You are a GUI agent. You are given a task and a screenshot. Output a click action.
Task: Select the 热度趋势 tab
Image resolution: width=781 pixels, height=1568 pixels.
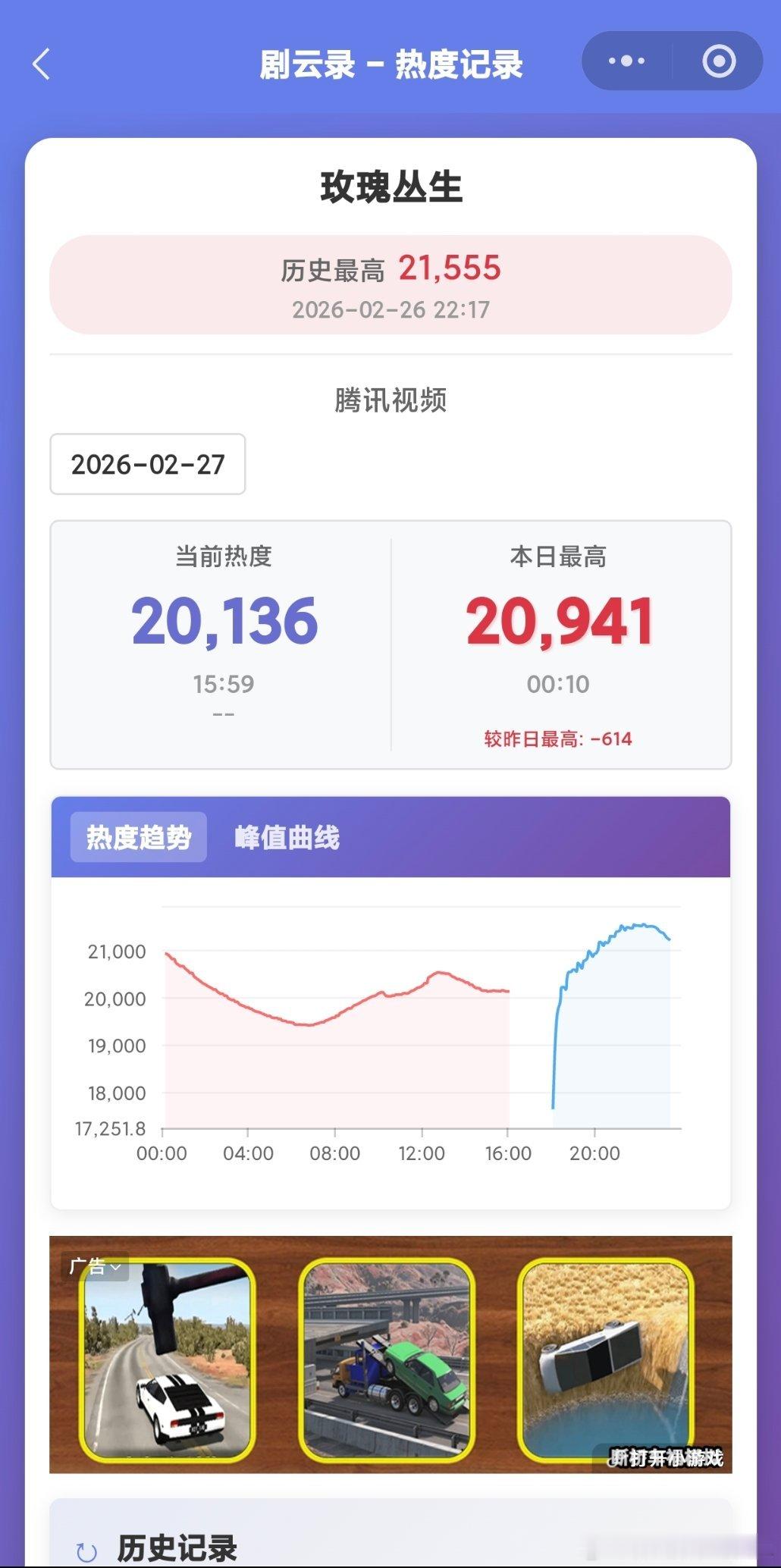(140, 836)
